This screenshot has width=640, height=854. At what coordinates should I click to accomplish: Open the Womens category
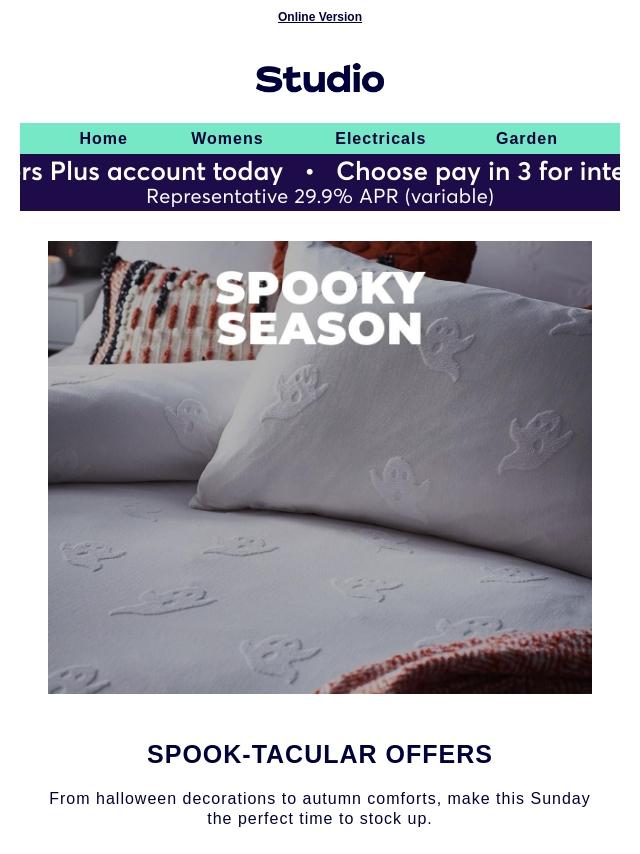pos(227,139)
